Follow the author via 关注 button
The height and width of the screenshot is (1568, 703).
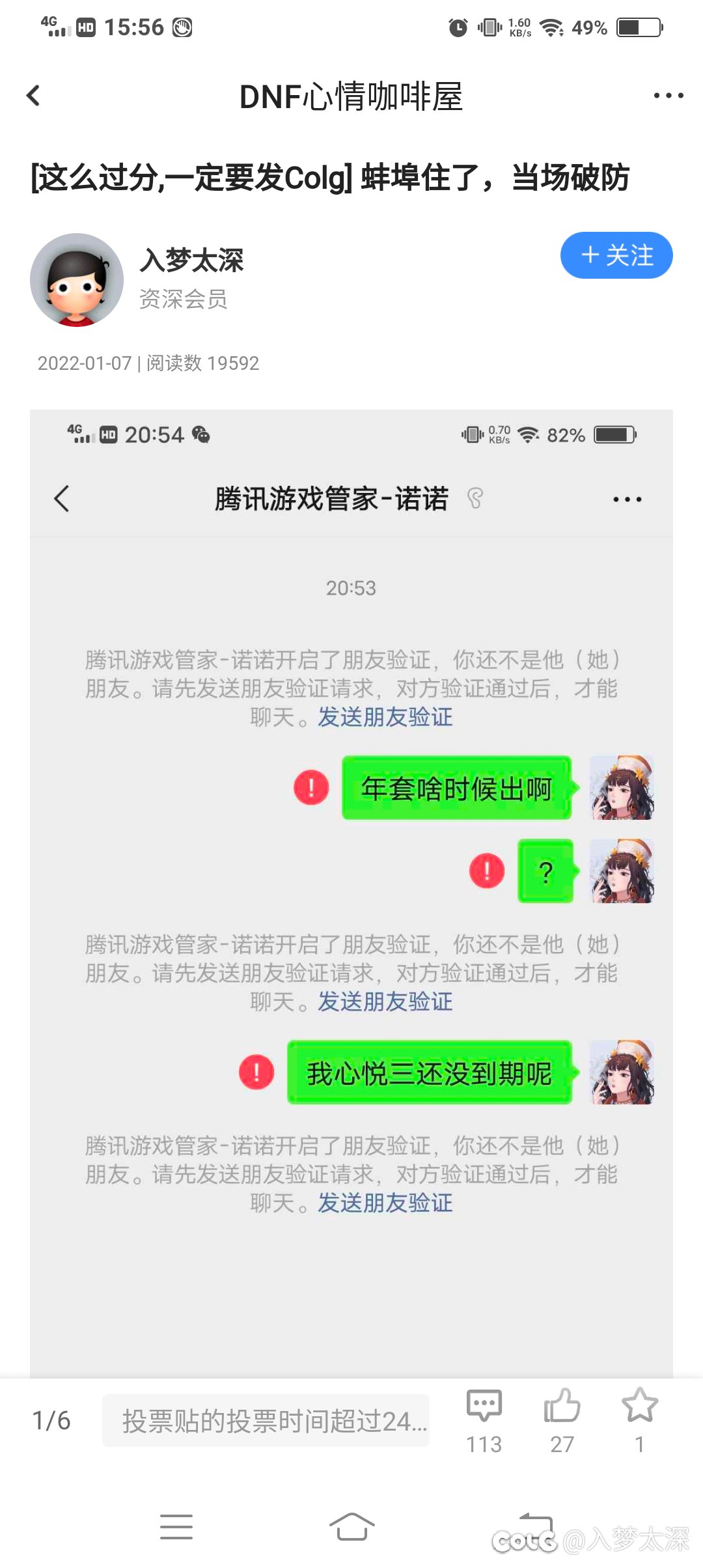point(616,255)
